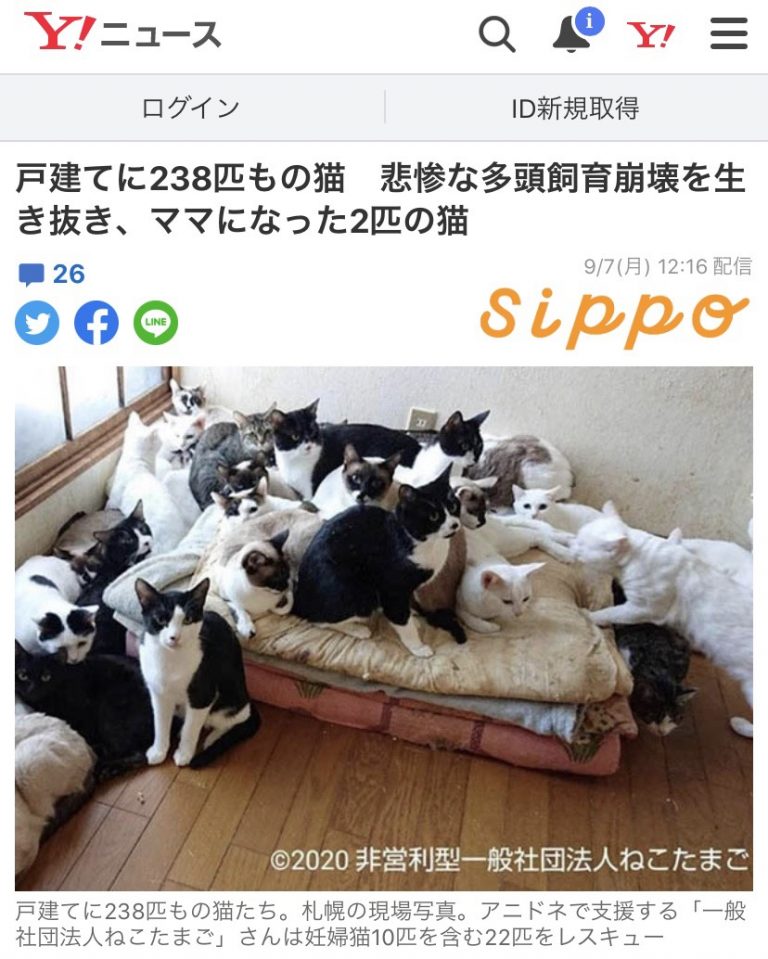Open the notifications bell
This screenshot has width=768, height=959.
tap(572, 35)
